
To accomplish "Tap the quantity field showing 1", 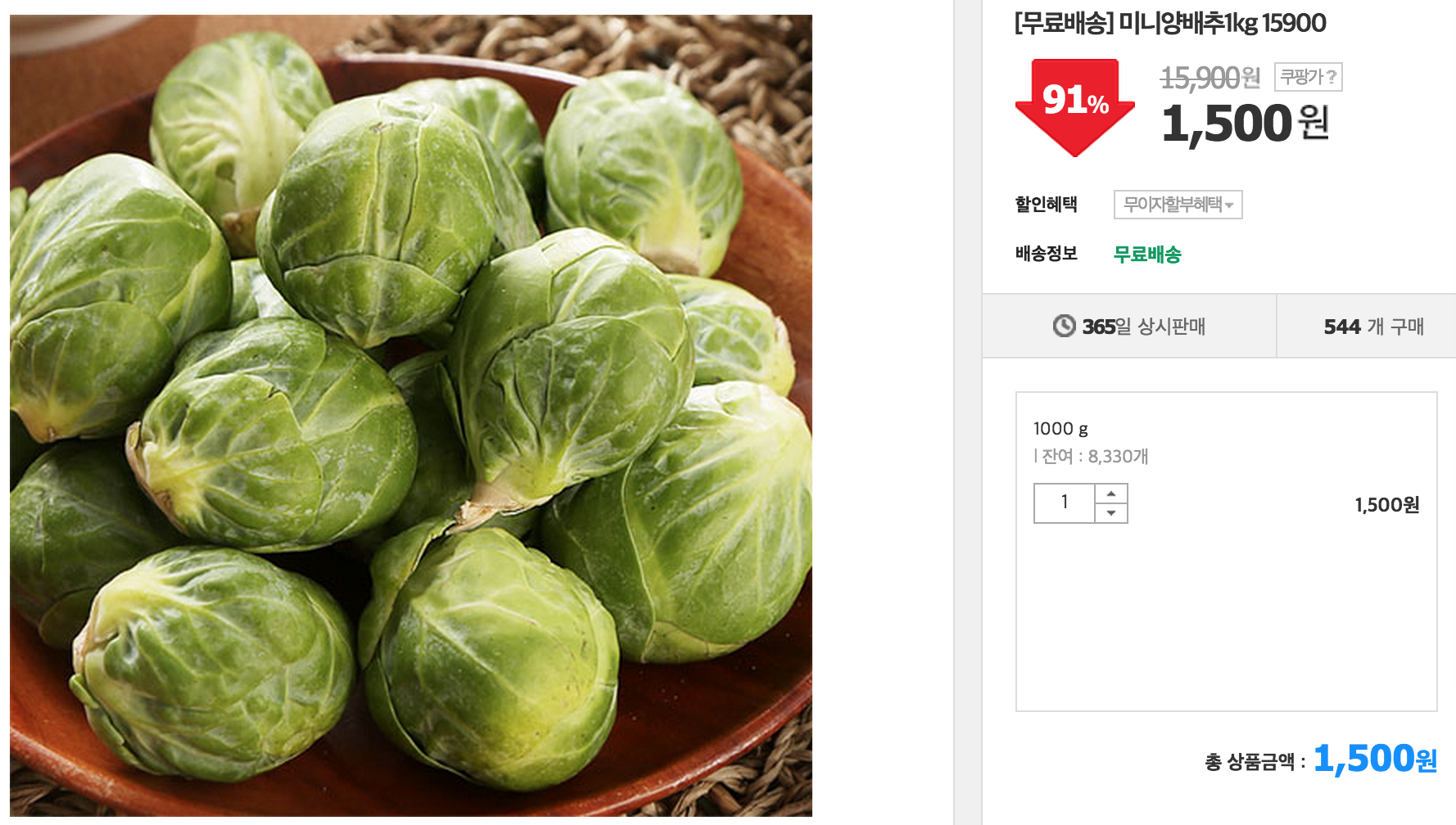I will [1065, 503].
